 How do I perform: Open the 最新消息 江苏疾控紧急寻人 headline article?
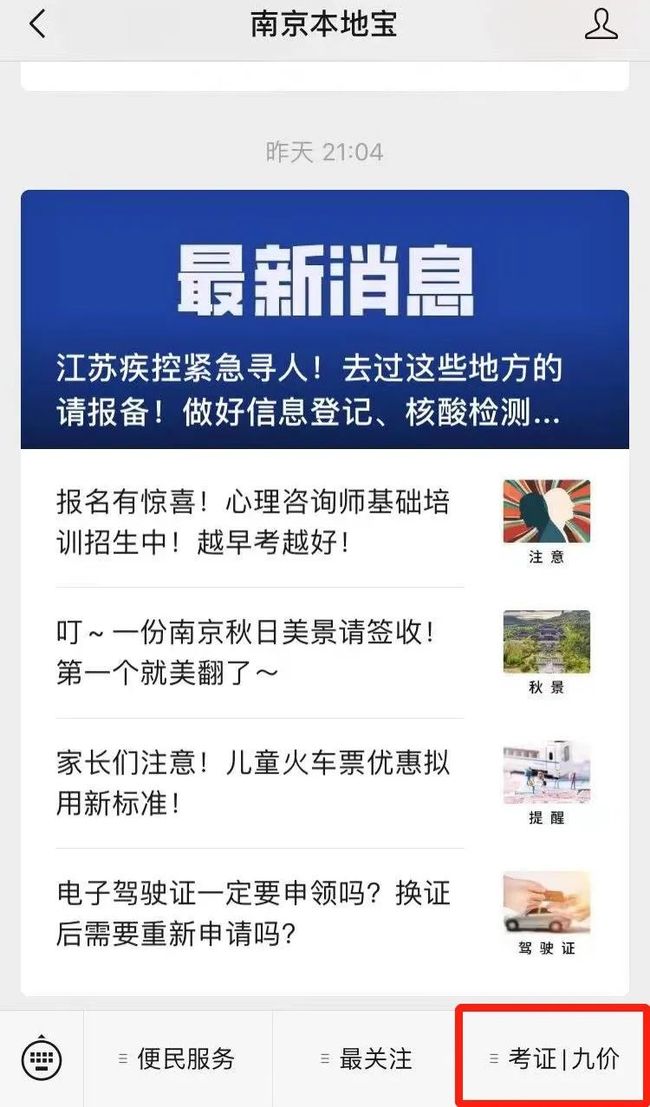(x=325, y=319)
